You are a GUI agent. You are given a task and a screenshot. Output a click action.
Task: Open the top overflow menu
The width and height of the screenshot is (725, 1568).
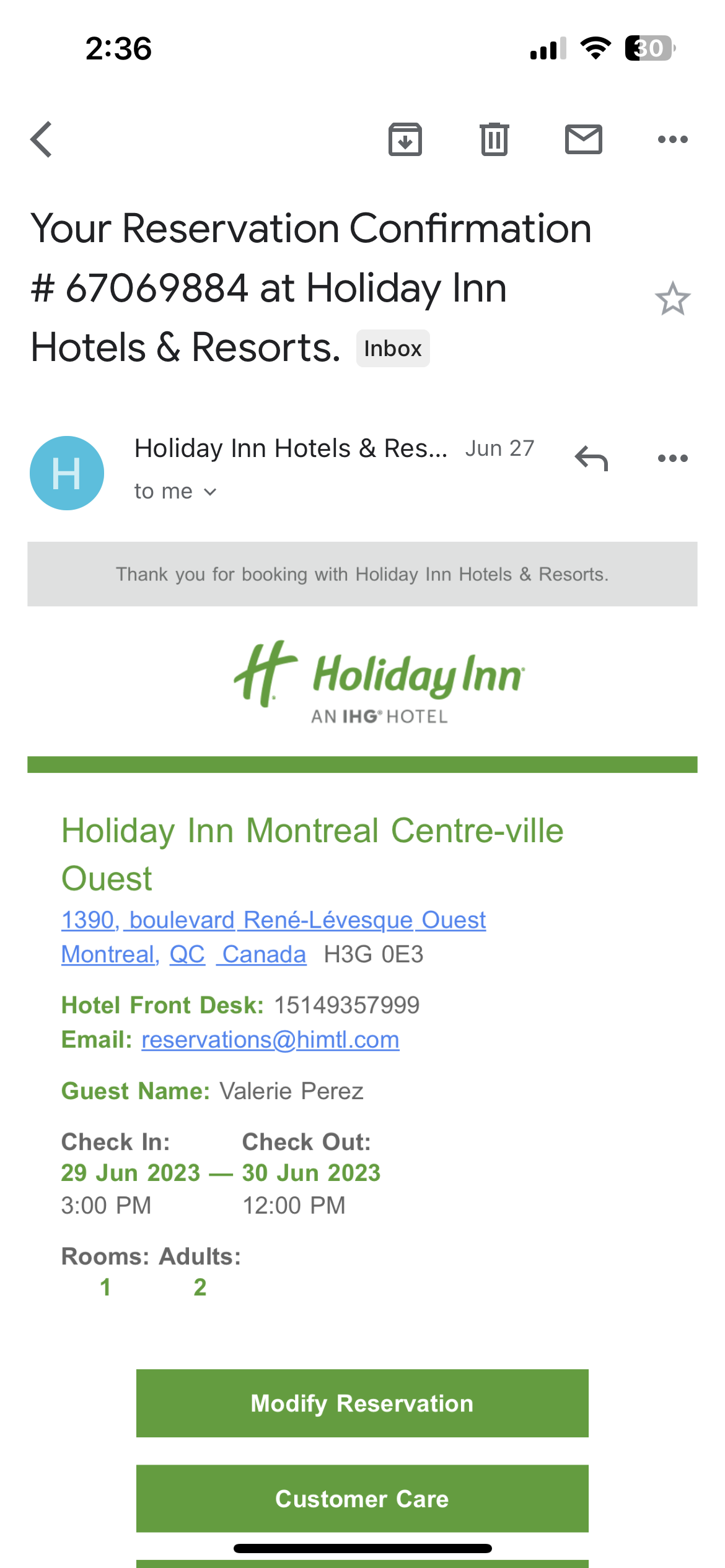672,139
